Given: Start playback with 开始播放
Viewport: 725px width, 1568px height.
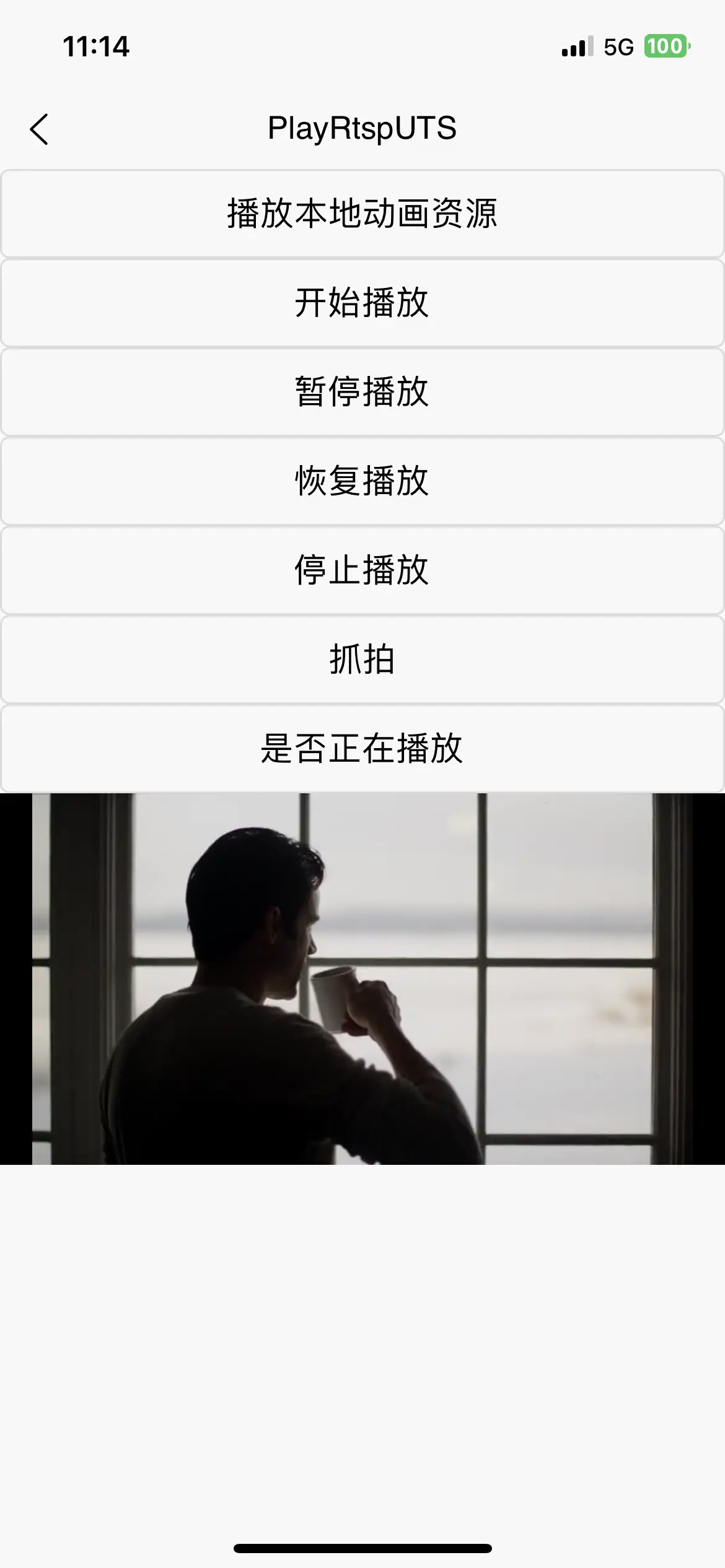Looking at the screenshot, I should point(362,303).
